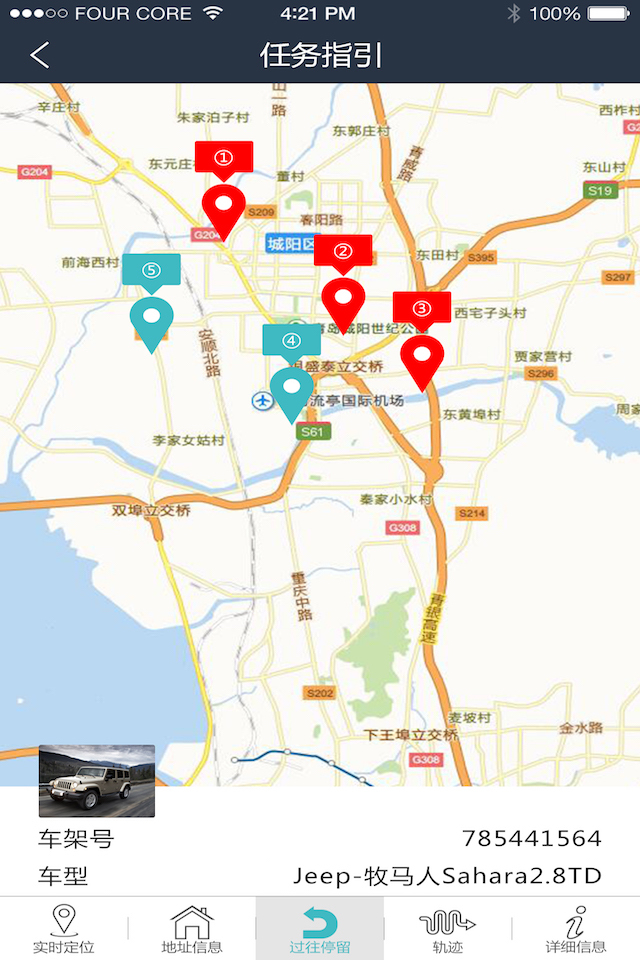Tap red map pin number ③
The image size is (640, 960).
pos(422,358)
